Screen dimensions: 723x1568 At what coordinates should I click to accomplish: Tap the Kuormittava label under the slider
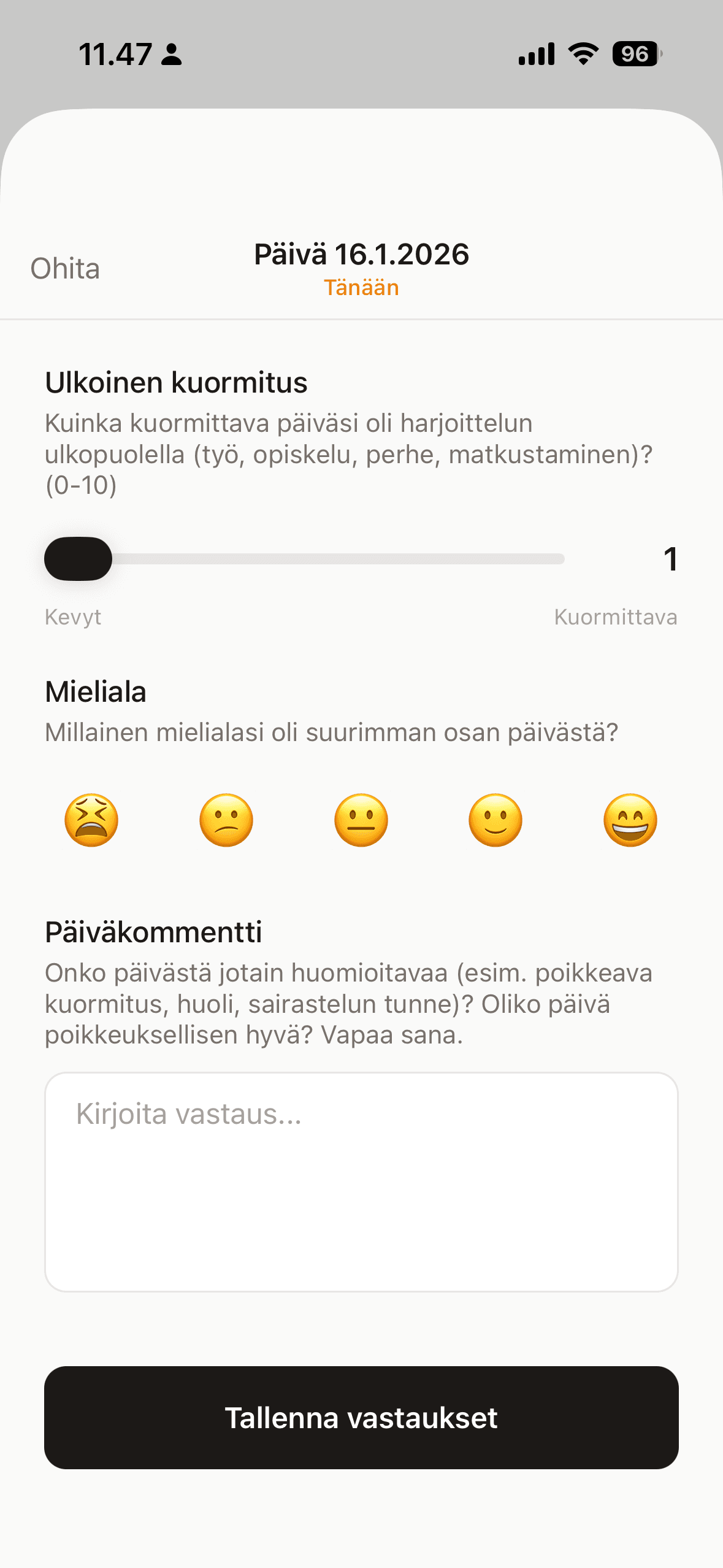point(616,617)
